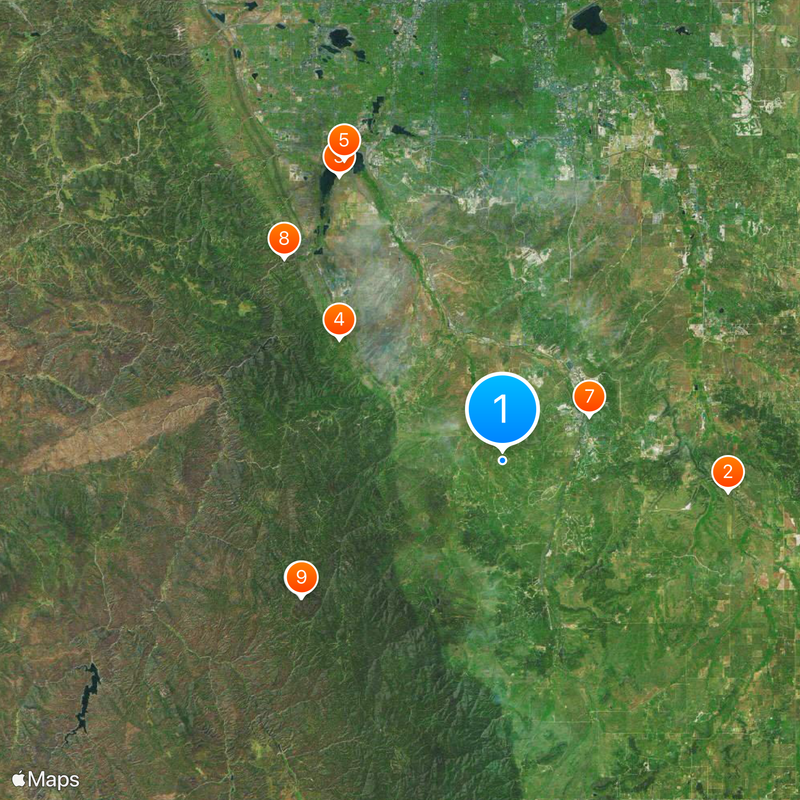Tap orange pin number 8
The width and height of the screenshot is (800, 800).
click(x=284, y=239)
